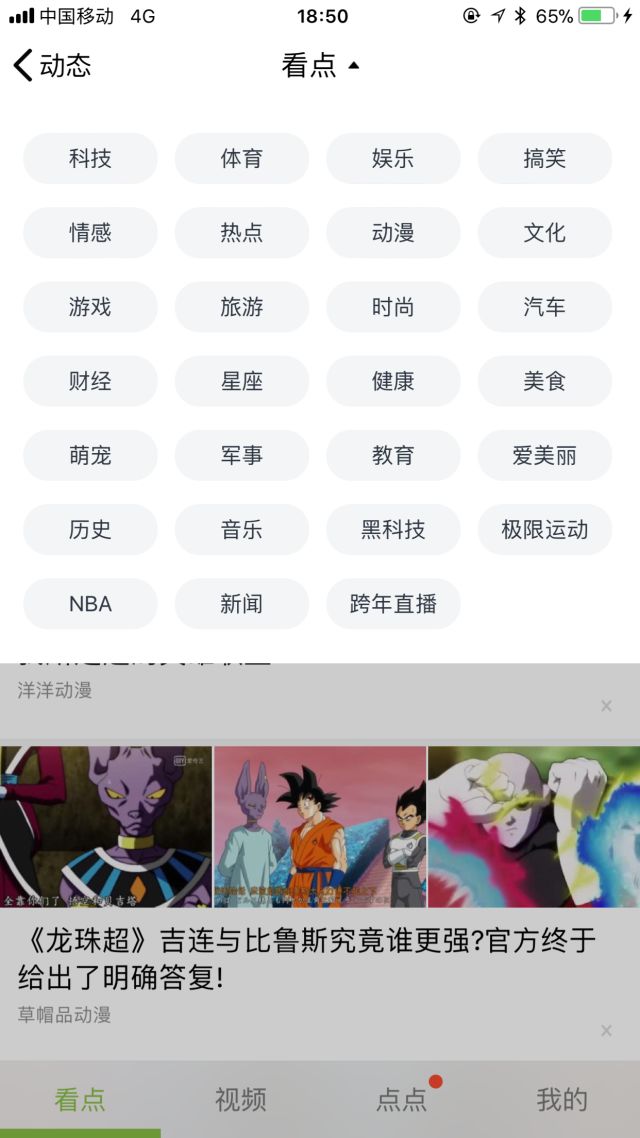Go back to 动态
Image resolution: width=640 pixels, height=1138 pixels.
(52, 66)
